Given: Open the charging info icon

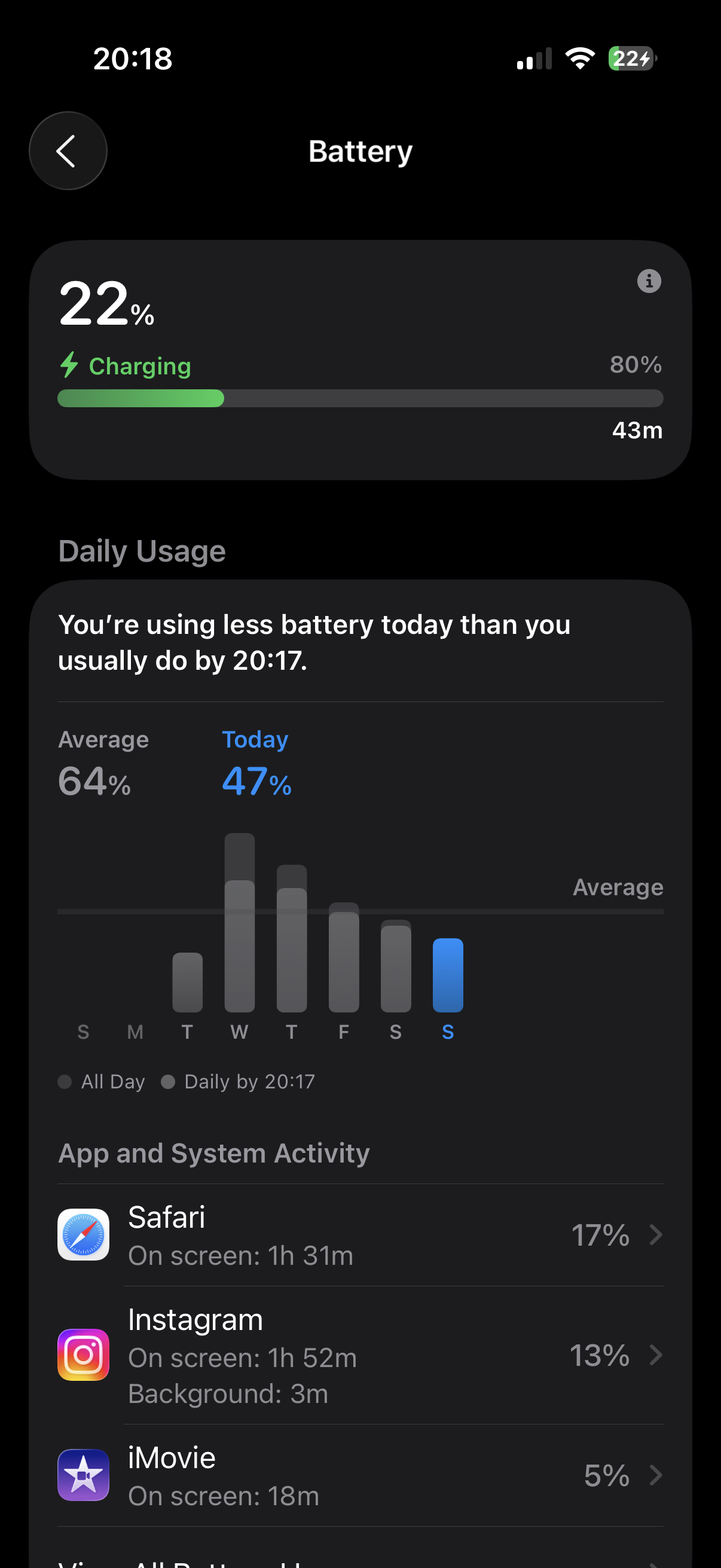Looking at the screenshot, I should pyautogui.click(x=649, y=281).
